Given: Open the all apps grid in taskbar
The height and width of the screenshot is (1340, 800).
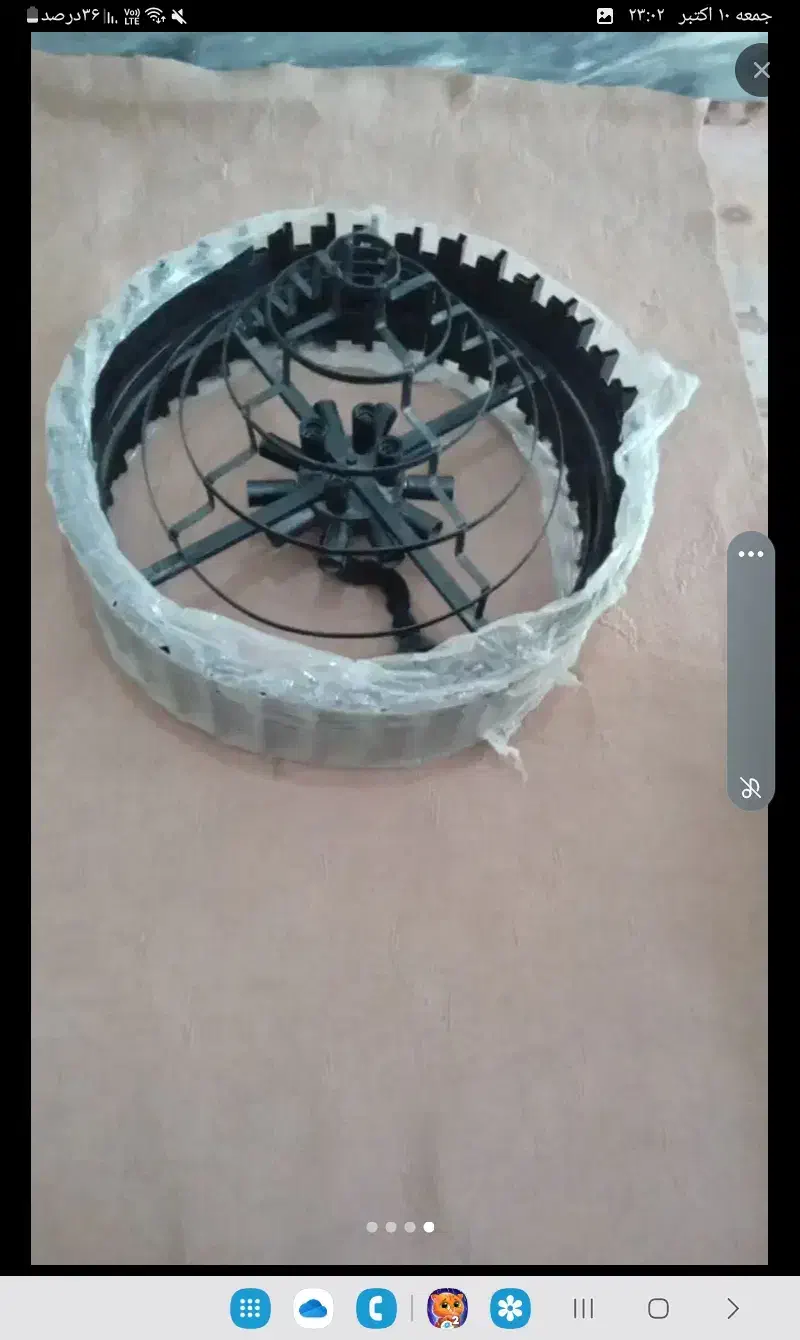Looking at the screenshot, I should tap(250, 1308).
